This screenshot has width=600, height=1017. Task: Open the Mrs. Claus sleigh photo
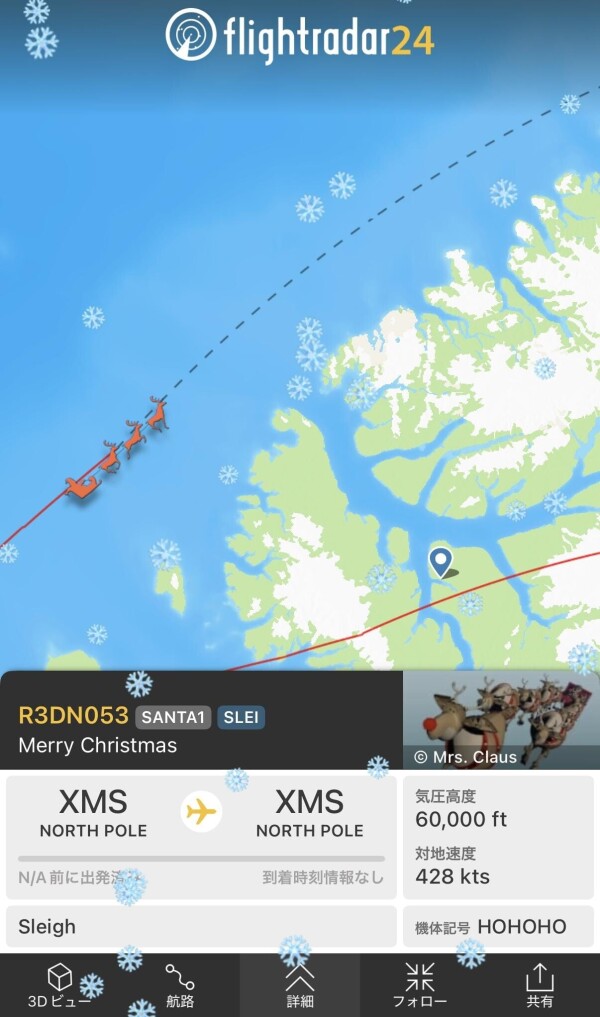501,719
